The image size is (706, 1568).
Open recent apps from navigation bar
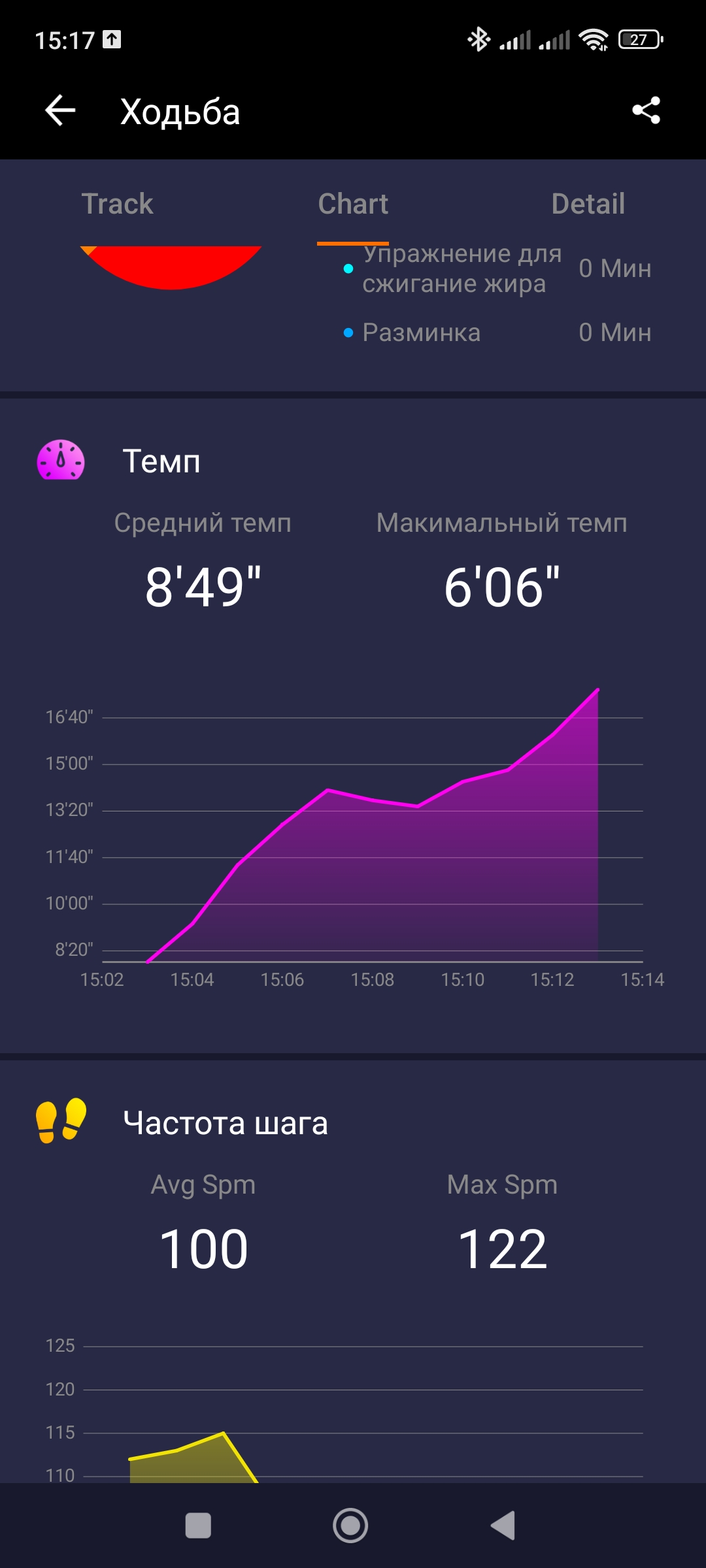pyautogui.click(x=198, y=1526)
